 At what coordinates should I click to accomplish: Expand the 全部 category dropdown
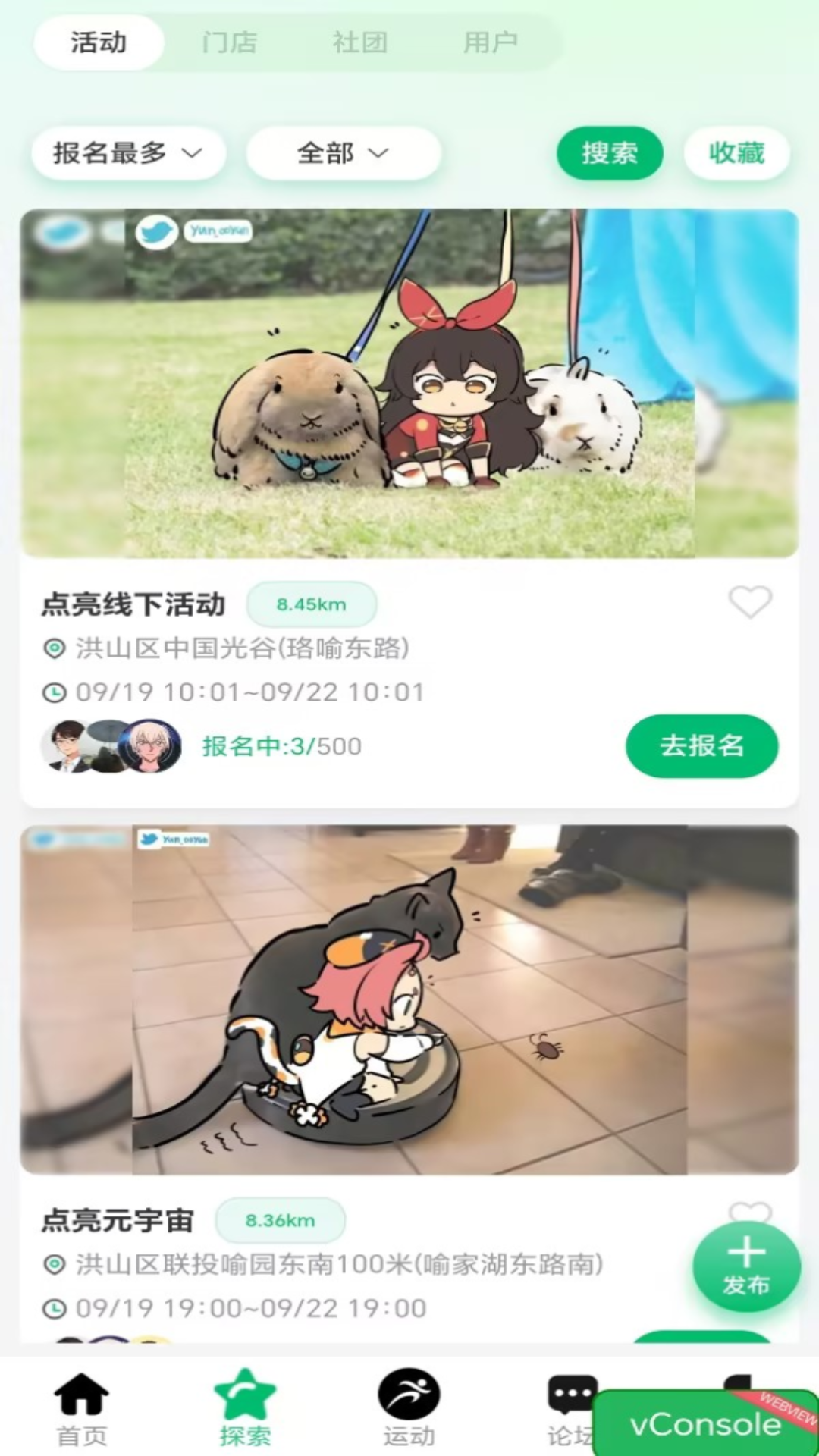[x=343, y=153]
